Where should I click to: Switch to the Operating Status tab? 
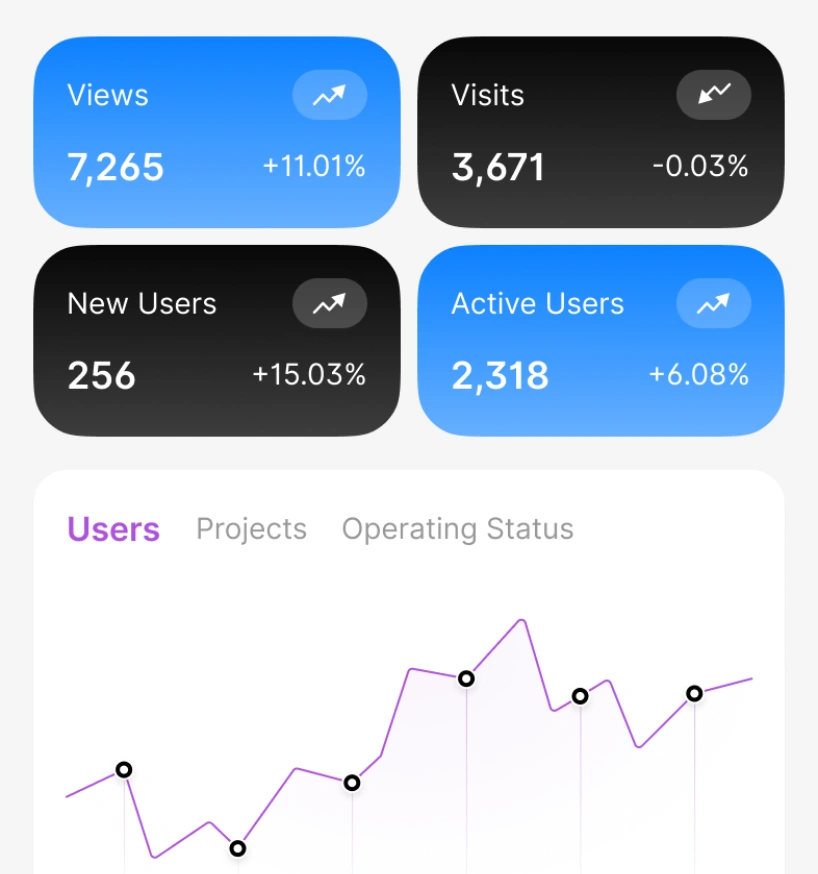pyautogui.click(x=457, y=528)
